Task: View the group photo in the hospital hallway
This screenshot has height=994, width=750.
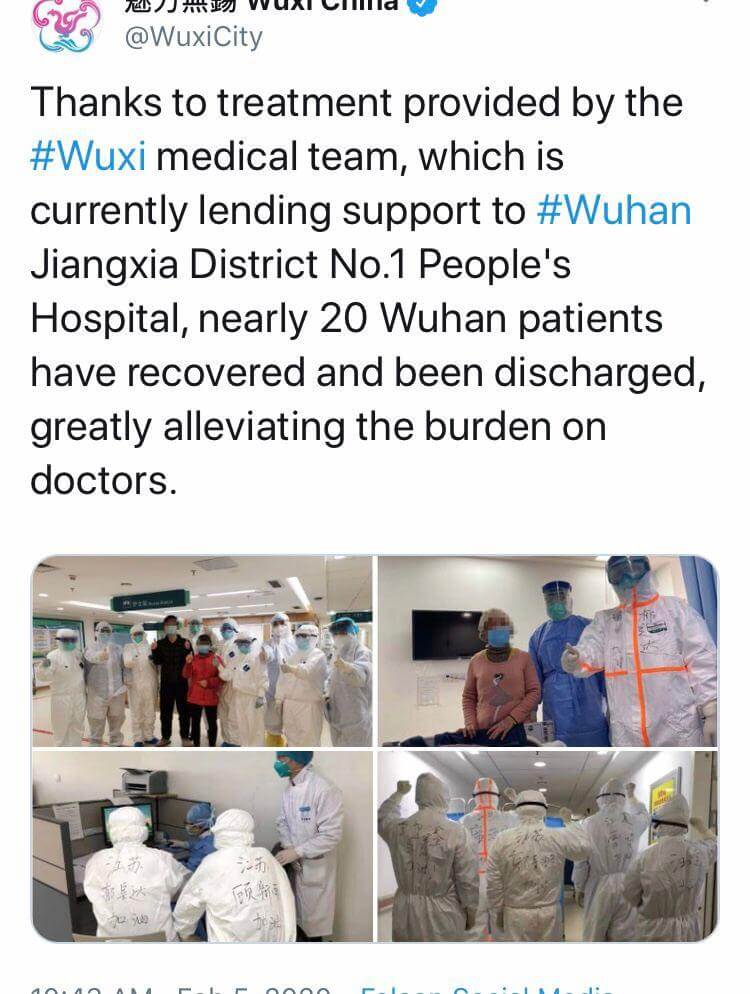Action: tap(203, 651)
